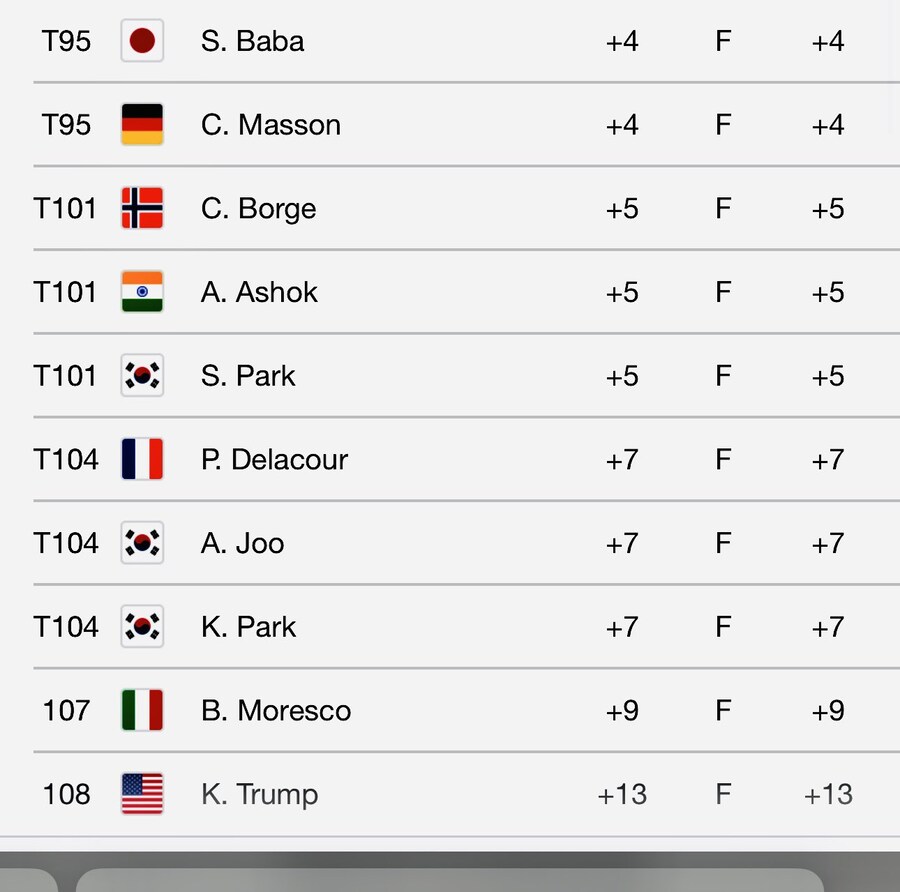Open S. Baba's scorecard row

point(252,41)
